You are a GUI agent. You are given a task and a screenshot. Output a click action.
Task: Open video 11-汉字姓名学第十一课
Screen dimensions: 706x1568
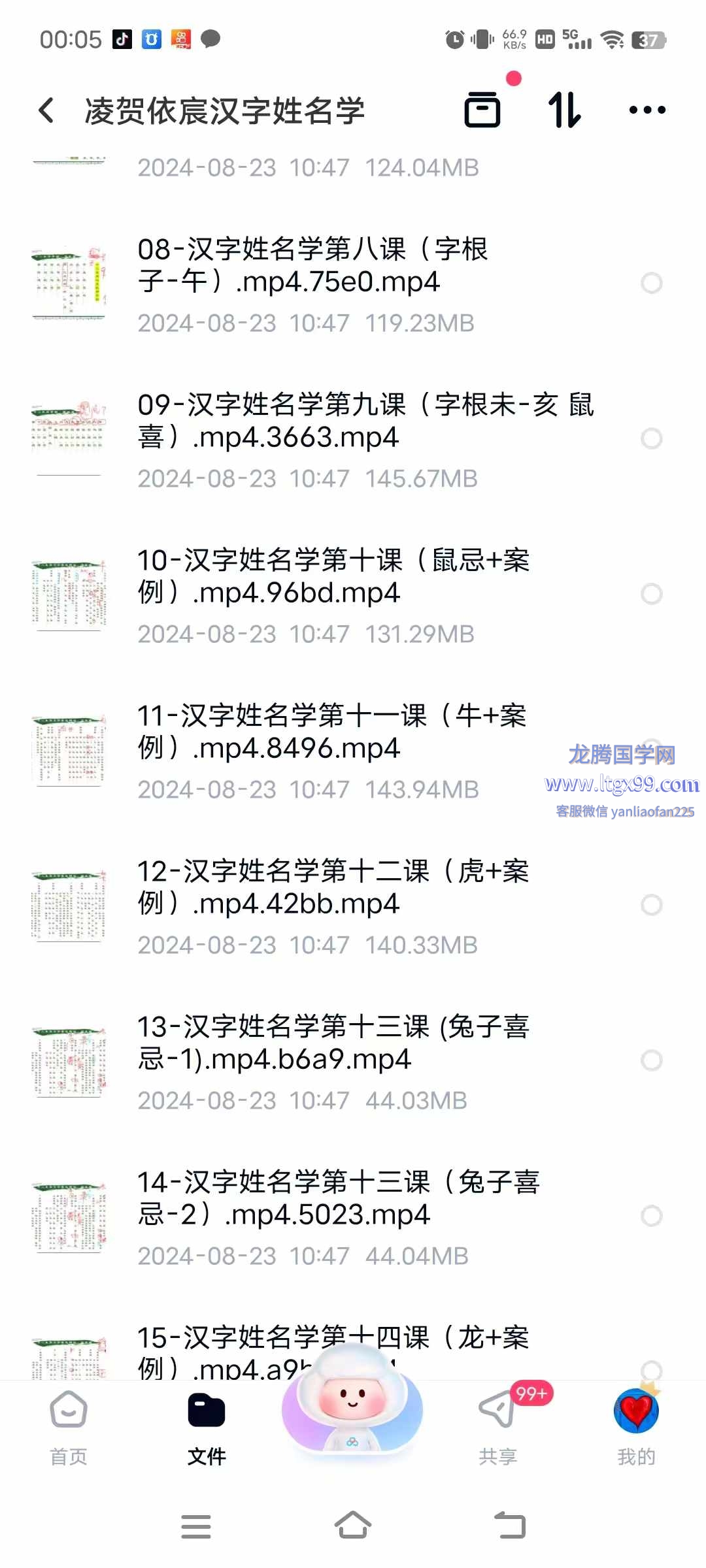tap(333, 732)
